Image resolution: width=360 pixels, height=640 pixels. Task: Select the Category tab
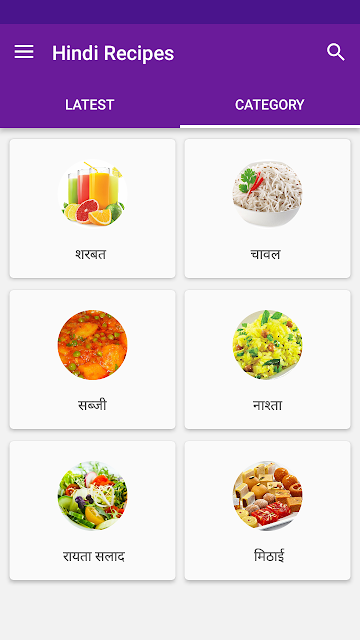pos(270,104)
